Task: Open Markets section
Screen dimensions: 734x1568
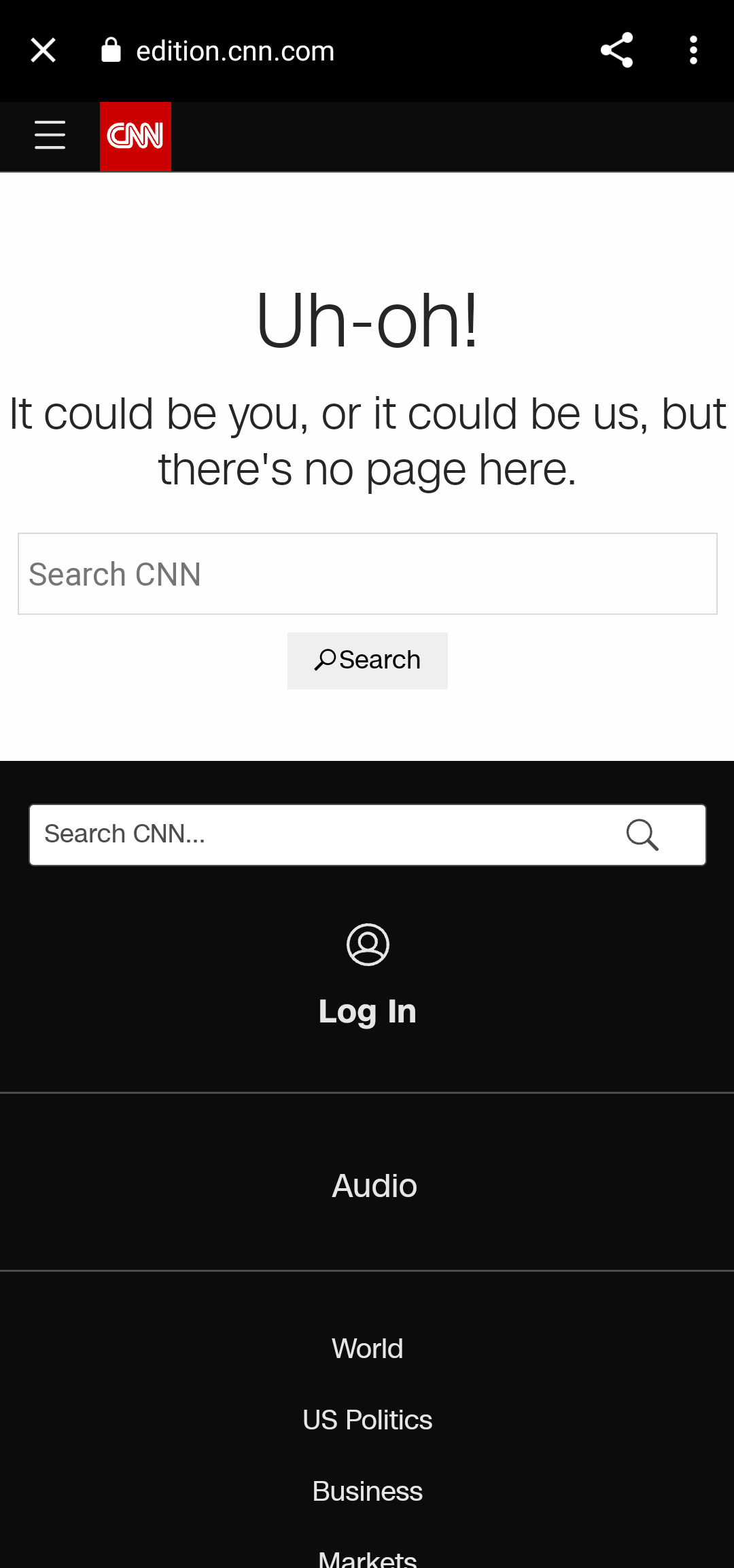Action: tap(367, 1557)
